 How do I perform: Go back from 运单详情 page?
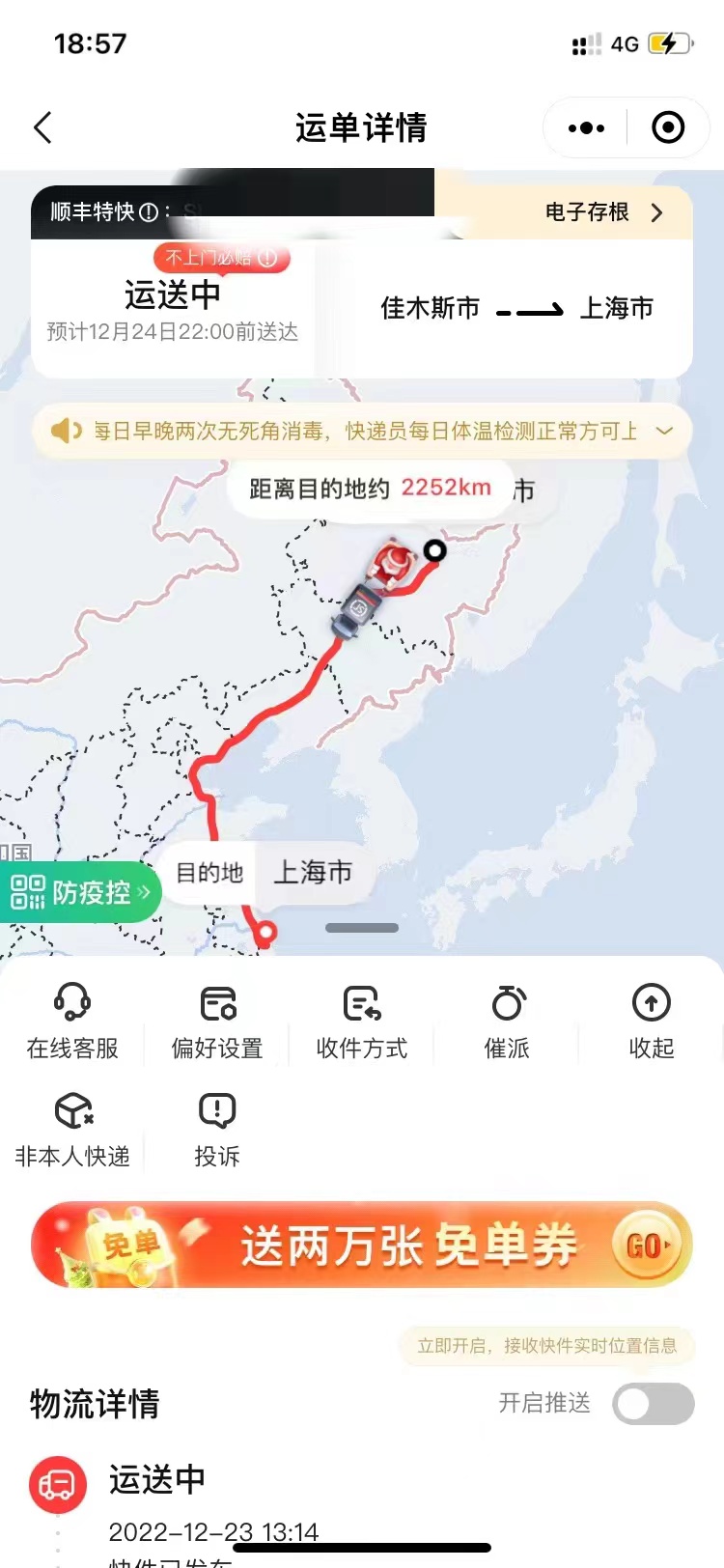point(42,127)
